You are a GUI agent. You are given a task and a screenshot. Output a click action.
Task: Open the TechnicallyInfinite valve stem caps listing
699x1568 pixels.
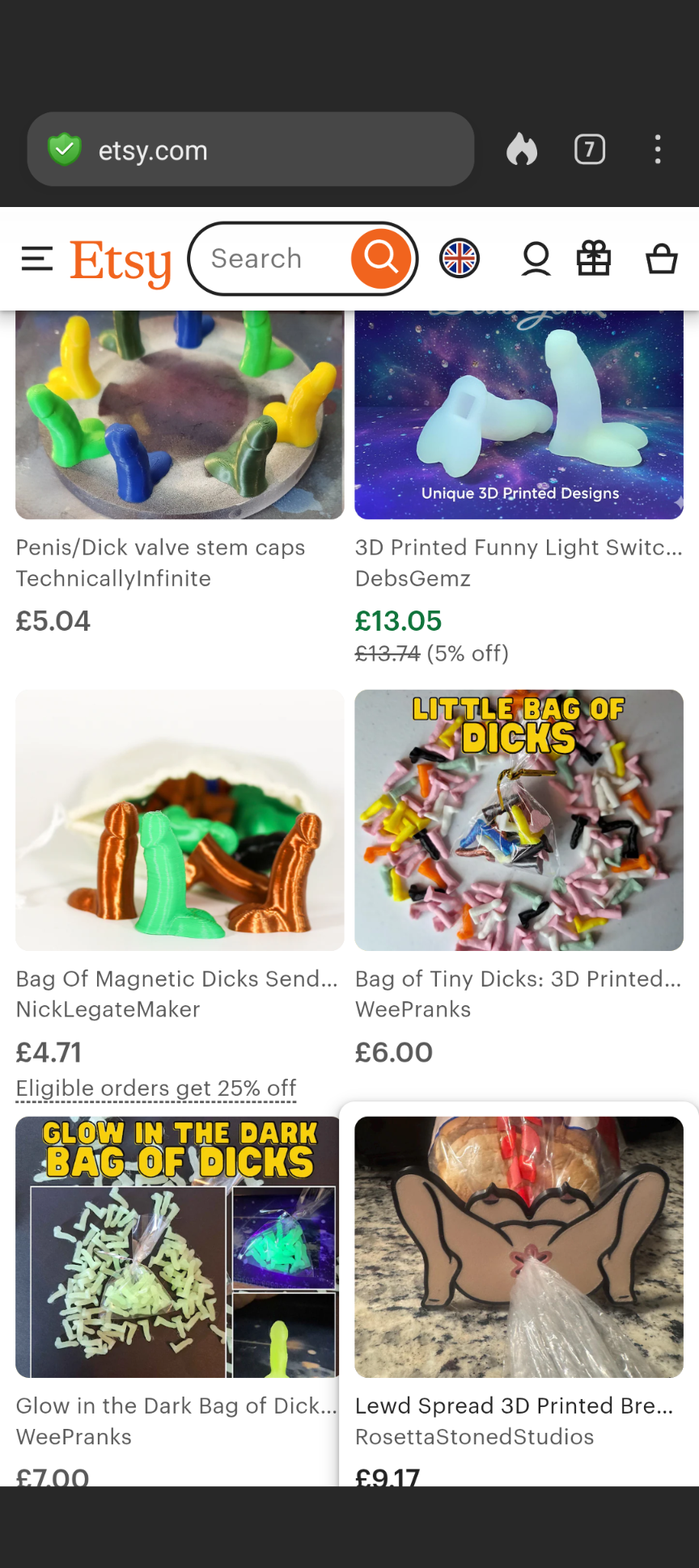(x=160, y=547)
